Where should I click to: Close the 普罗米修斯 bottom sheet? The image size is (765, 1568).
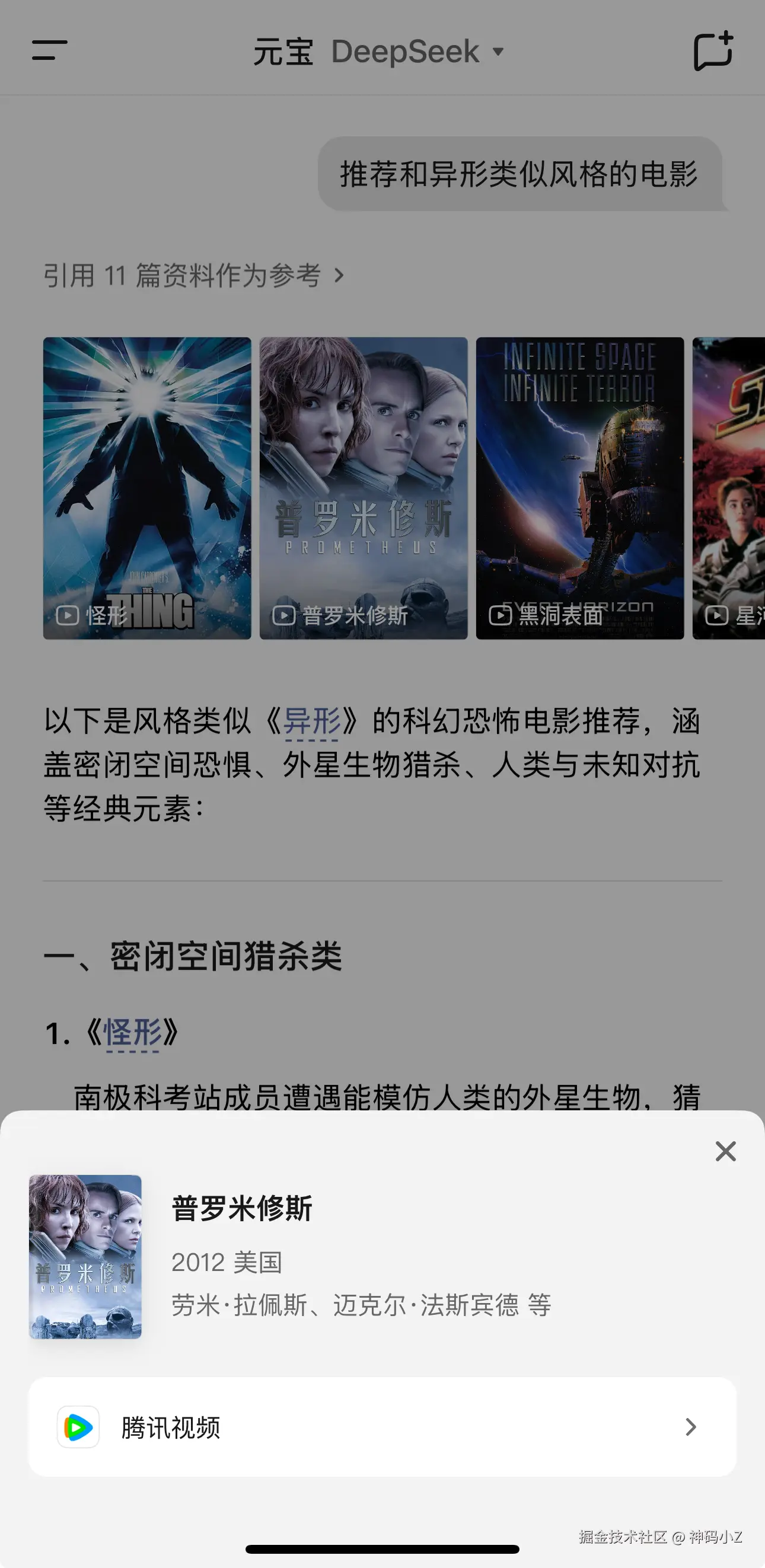(725, 1151)
